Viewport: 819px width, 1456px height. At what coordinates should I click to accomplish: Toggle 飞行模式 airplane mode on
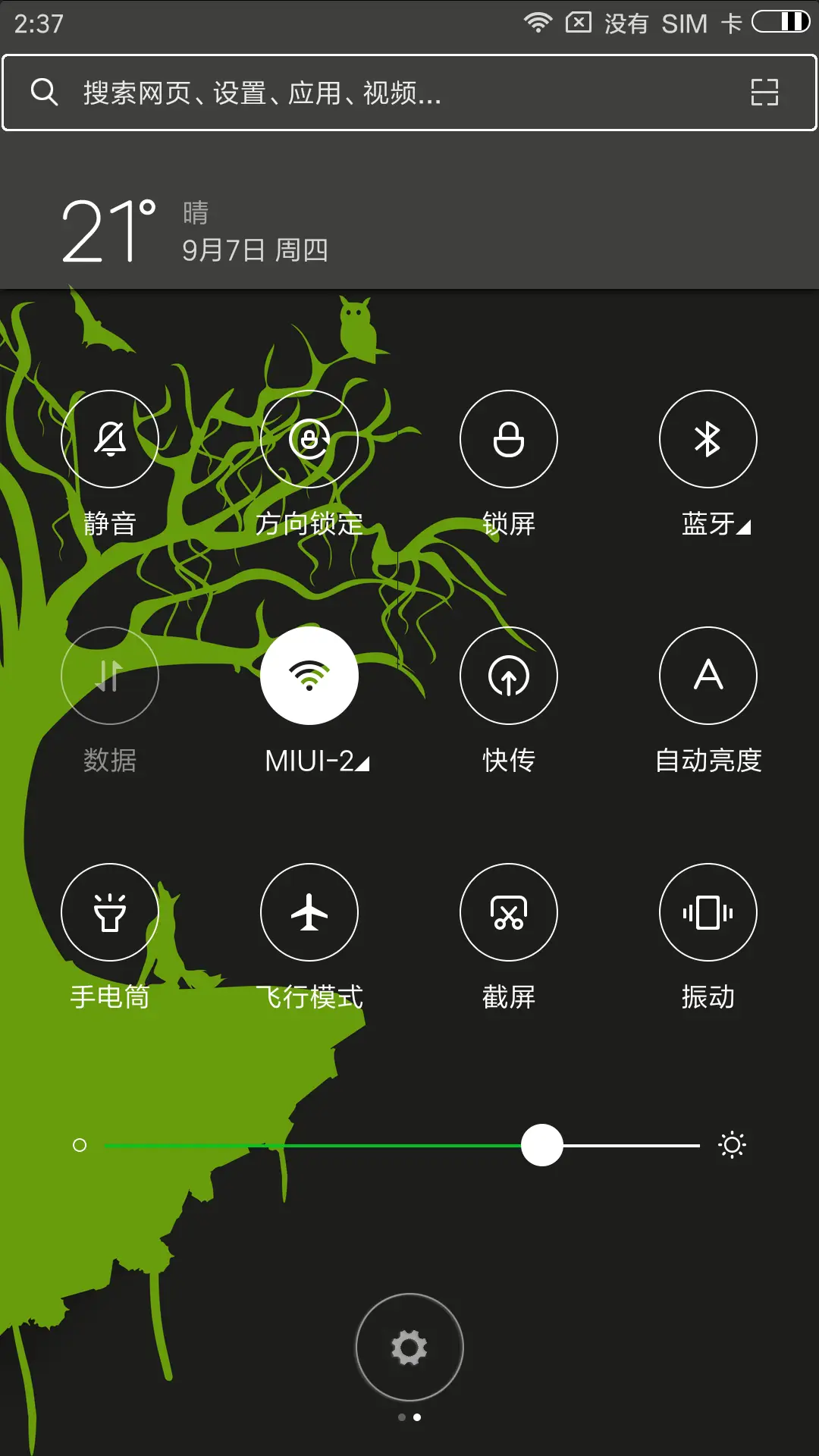tap(309, 912)
